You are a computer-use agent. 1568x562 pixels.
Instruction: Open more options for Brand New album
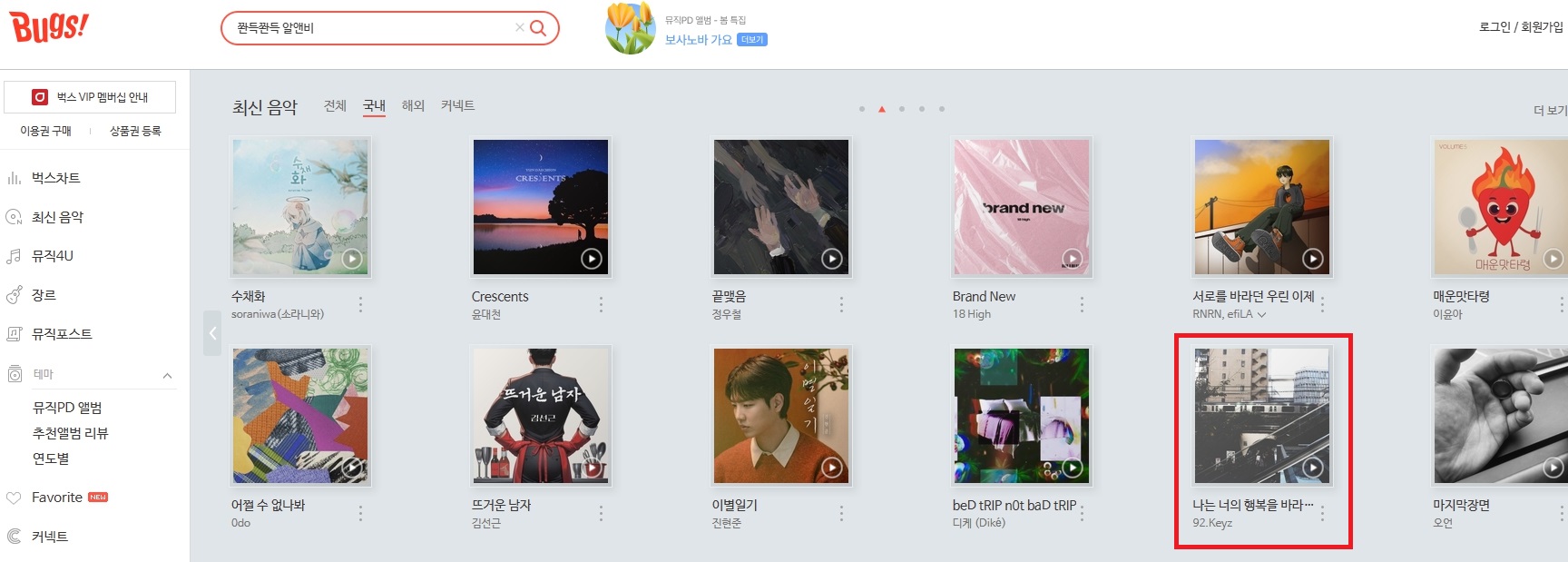1082,305
